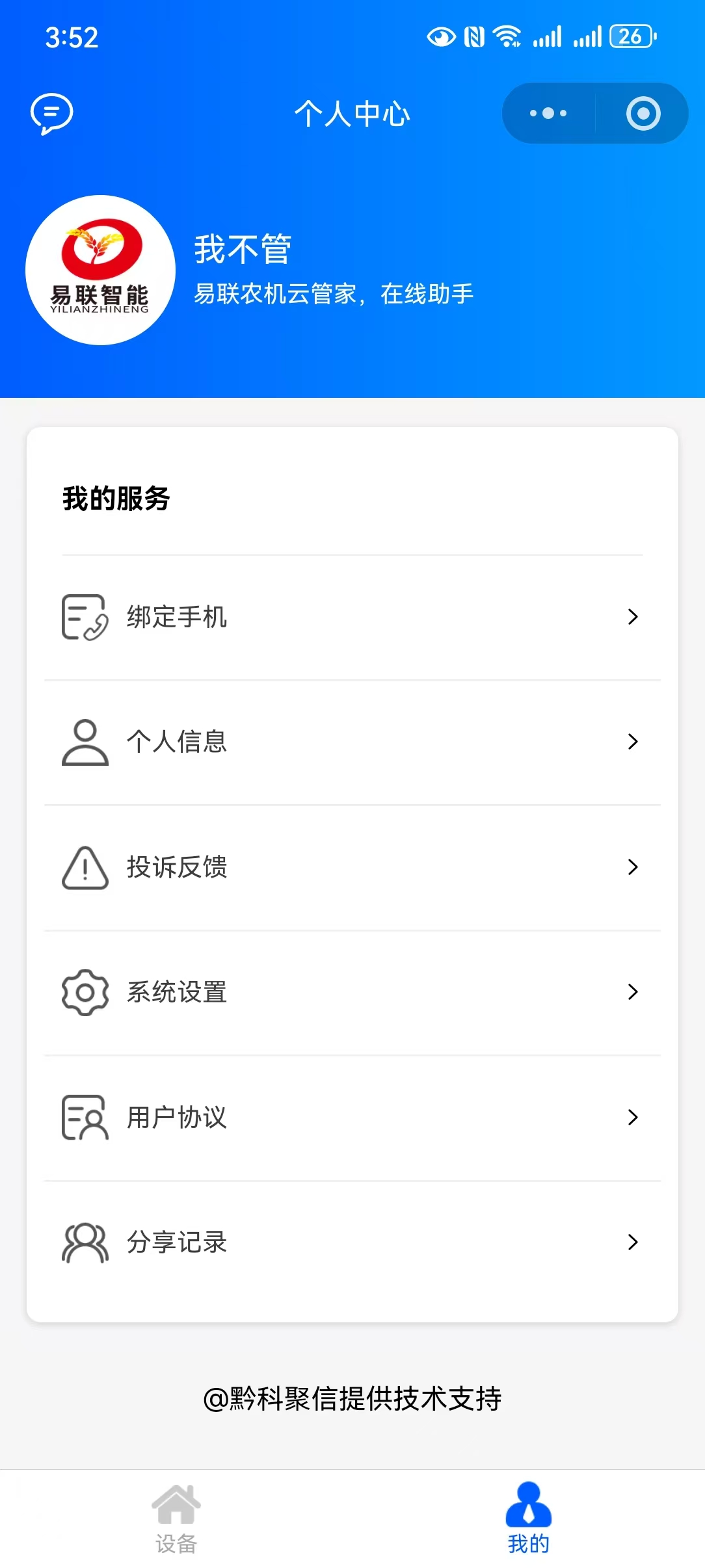Click the gear icon beside 系统设置

click(84, 991)
